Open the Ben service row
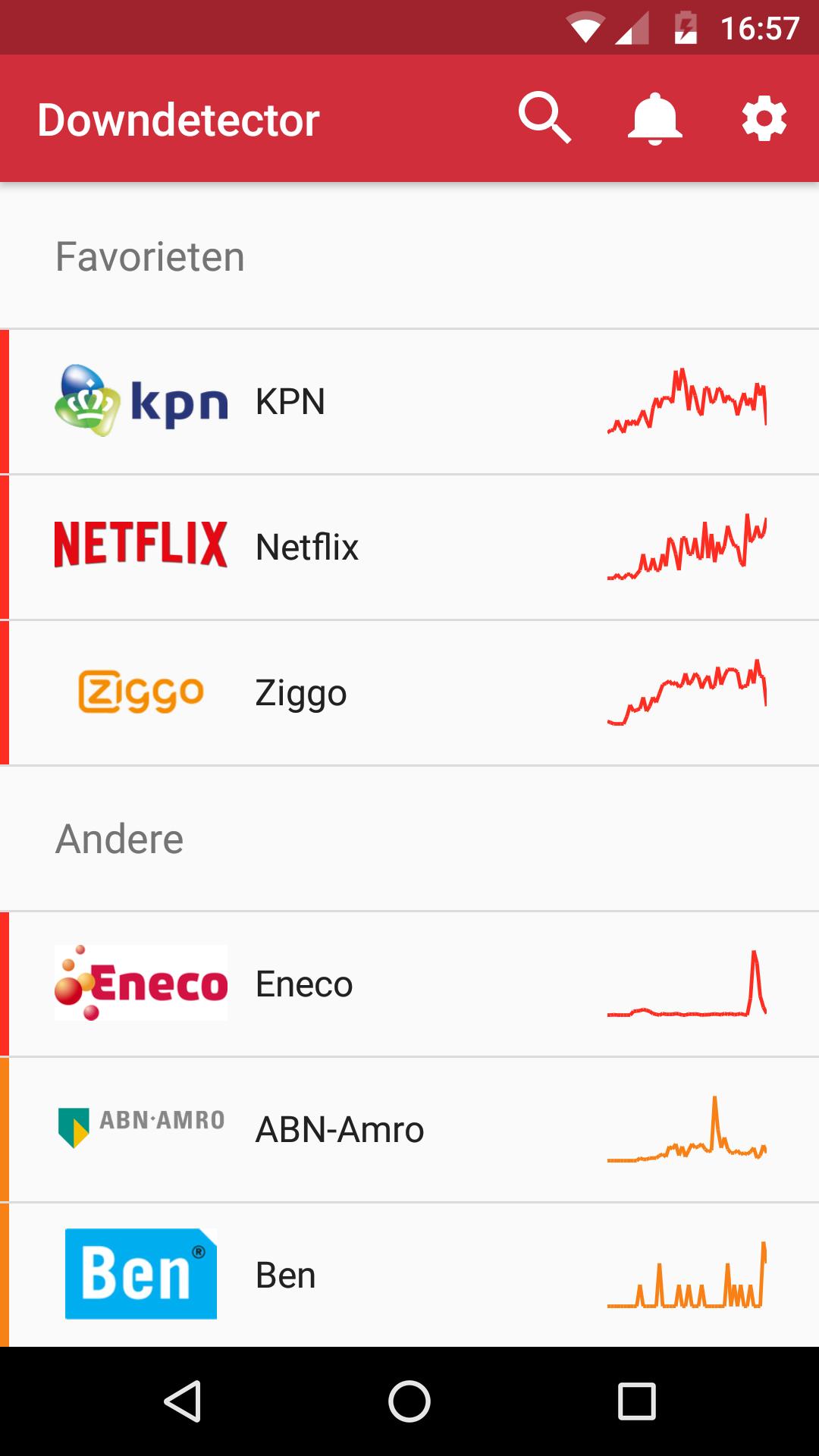 (x=409, y=1275)
